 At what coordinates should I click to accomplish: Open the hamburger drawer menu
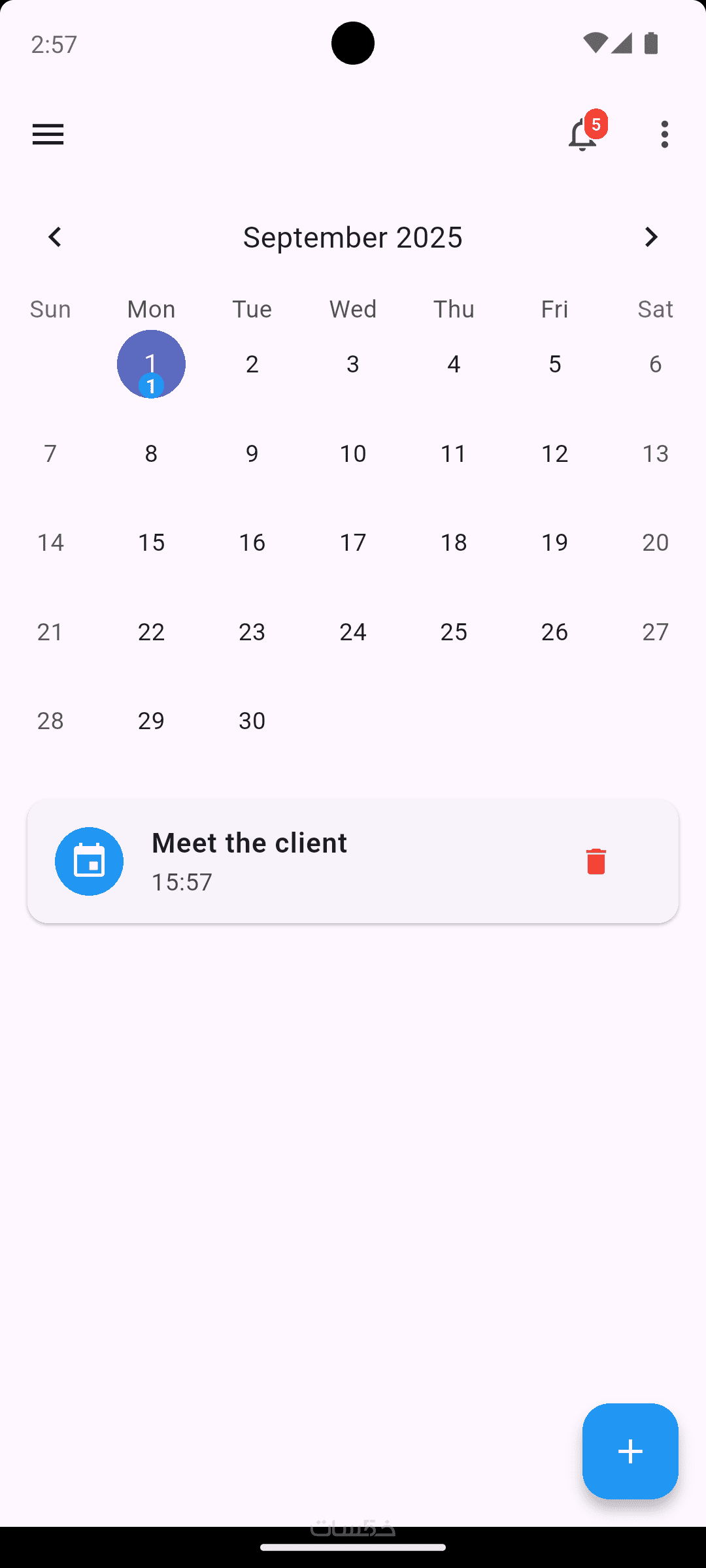point(48,135)
